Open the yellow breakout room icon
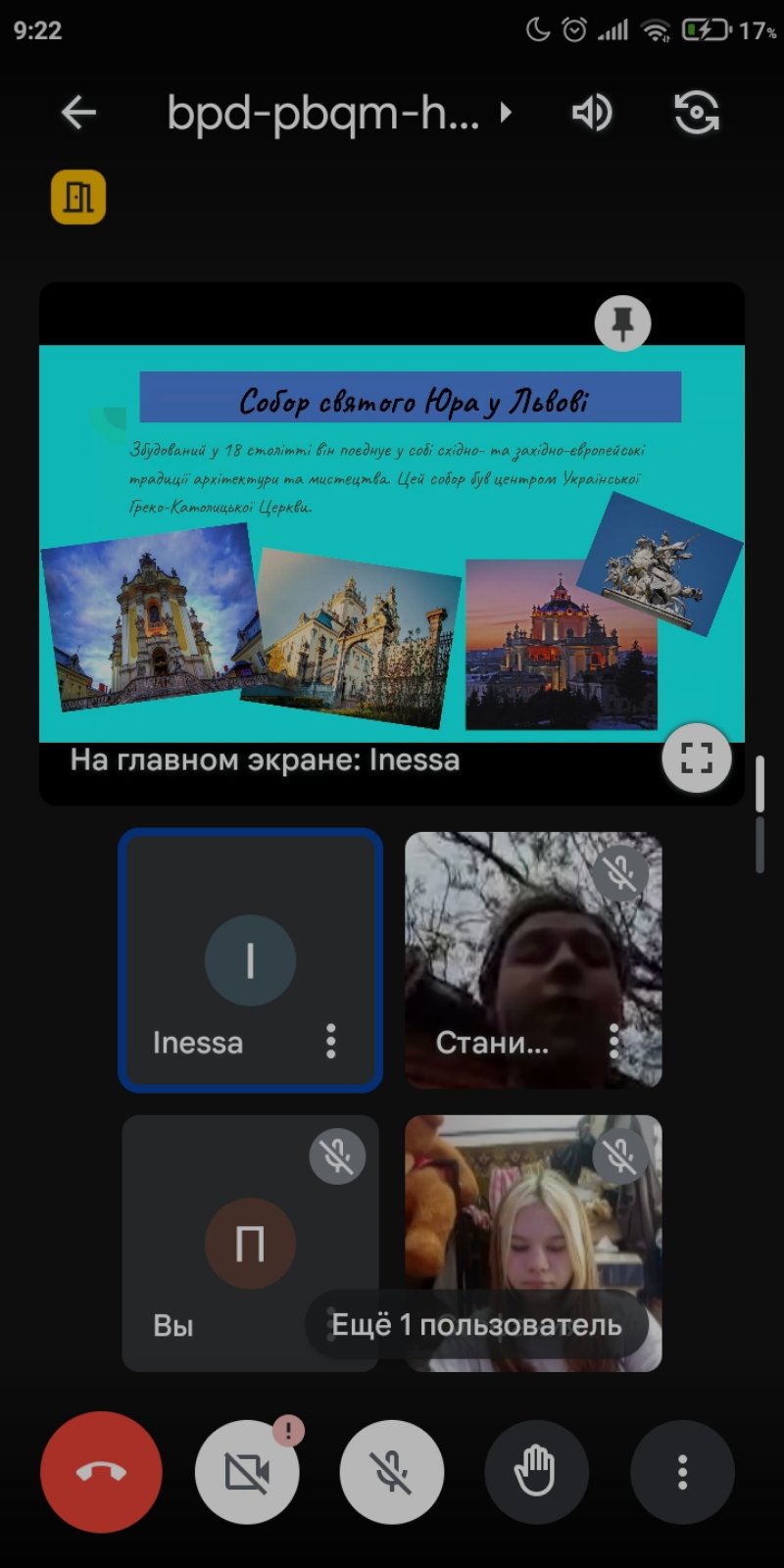Screen dimensions: 784x1568 (78, 198)
